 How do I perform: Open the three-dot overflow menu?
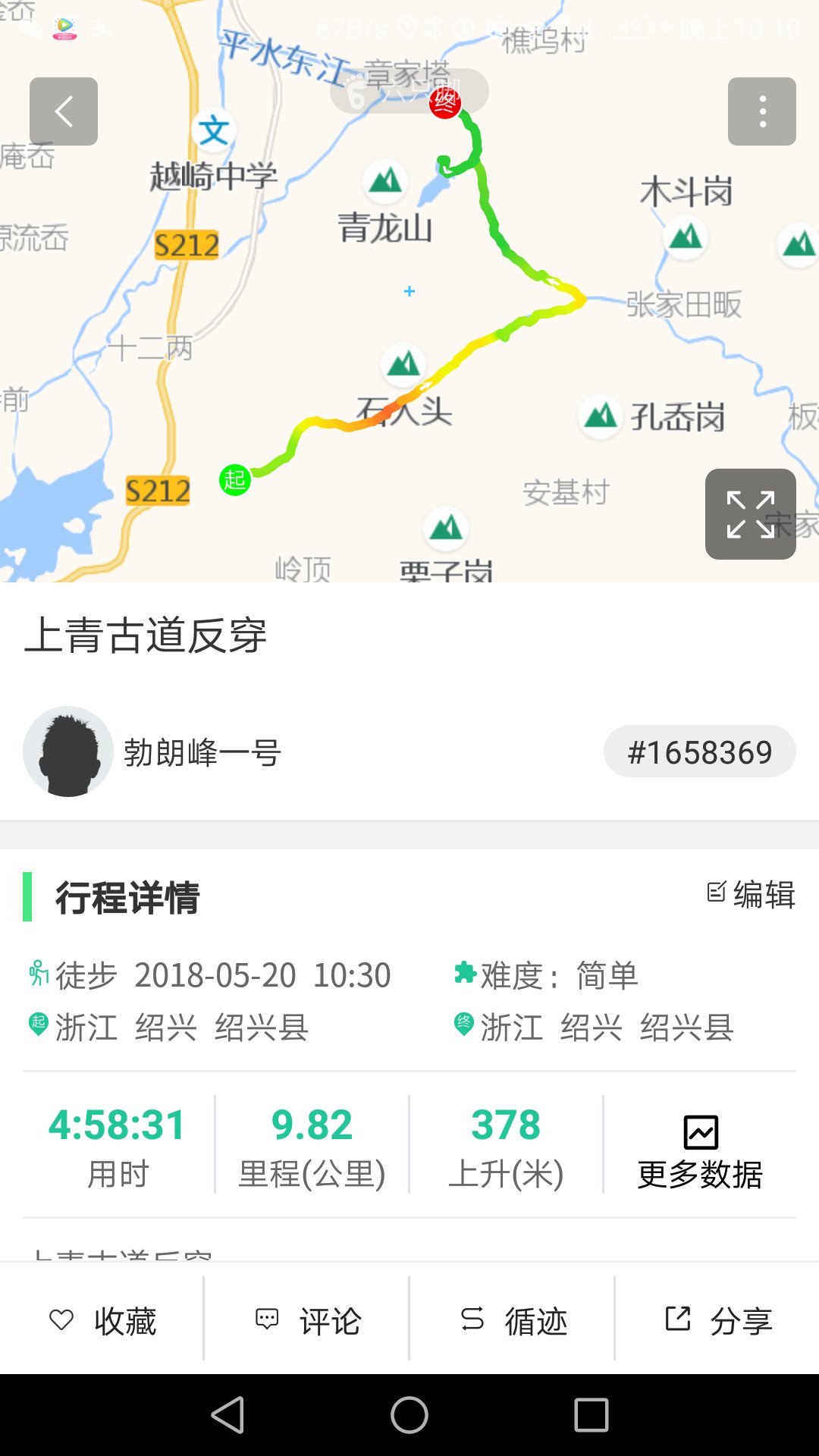tap(762, 111)
